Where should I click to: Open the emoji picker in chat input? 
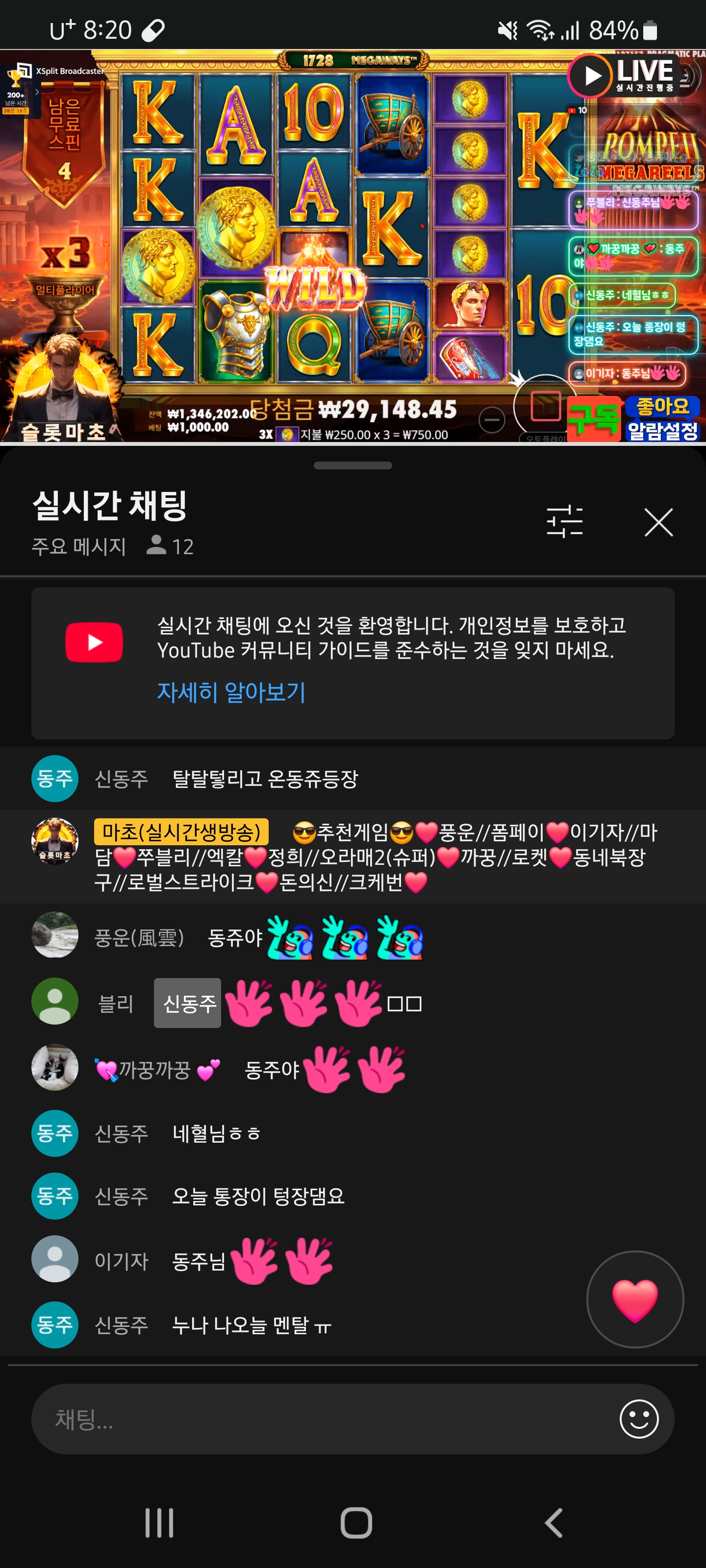click(x=638, y=1419)
